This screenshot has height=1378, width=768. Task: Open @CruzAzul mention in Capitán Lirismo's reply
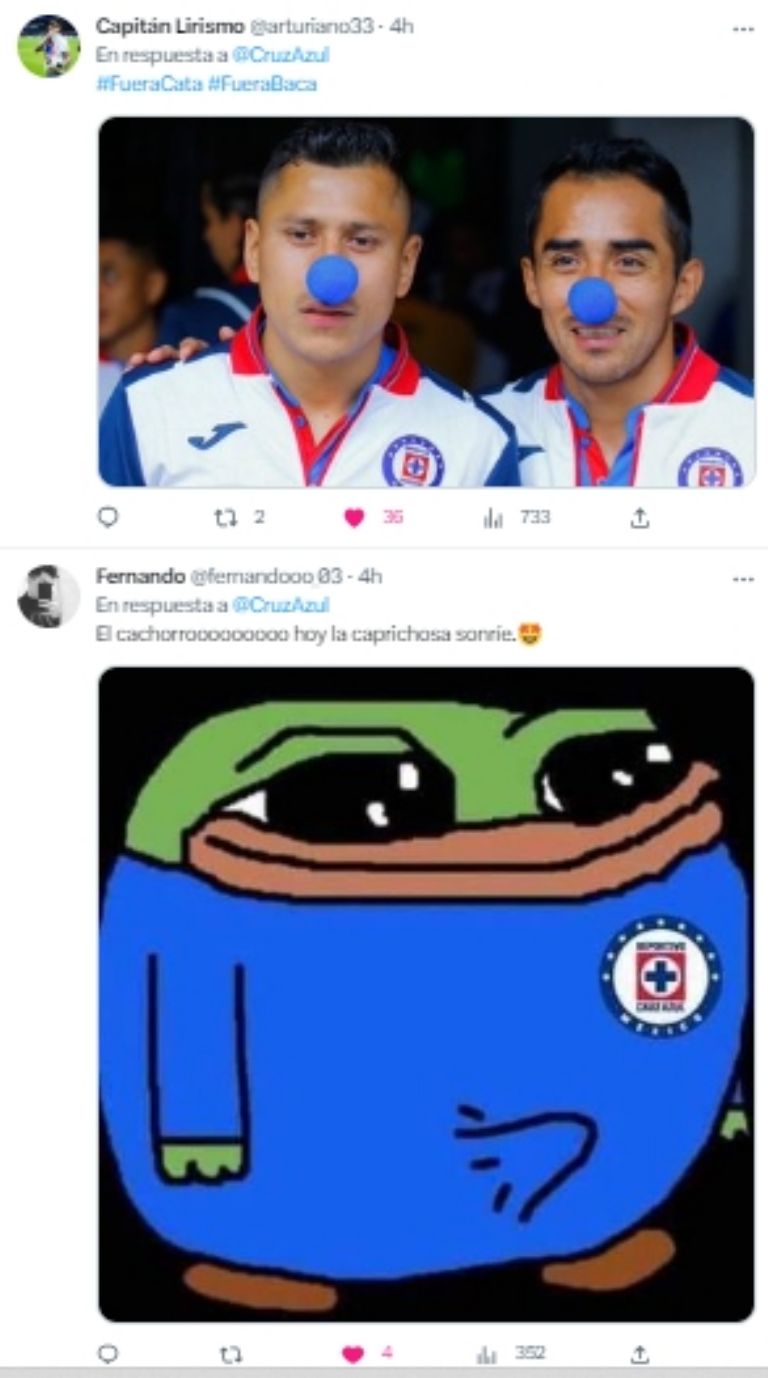tap(281, 56)
